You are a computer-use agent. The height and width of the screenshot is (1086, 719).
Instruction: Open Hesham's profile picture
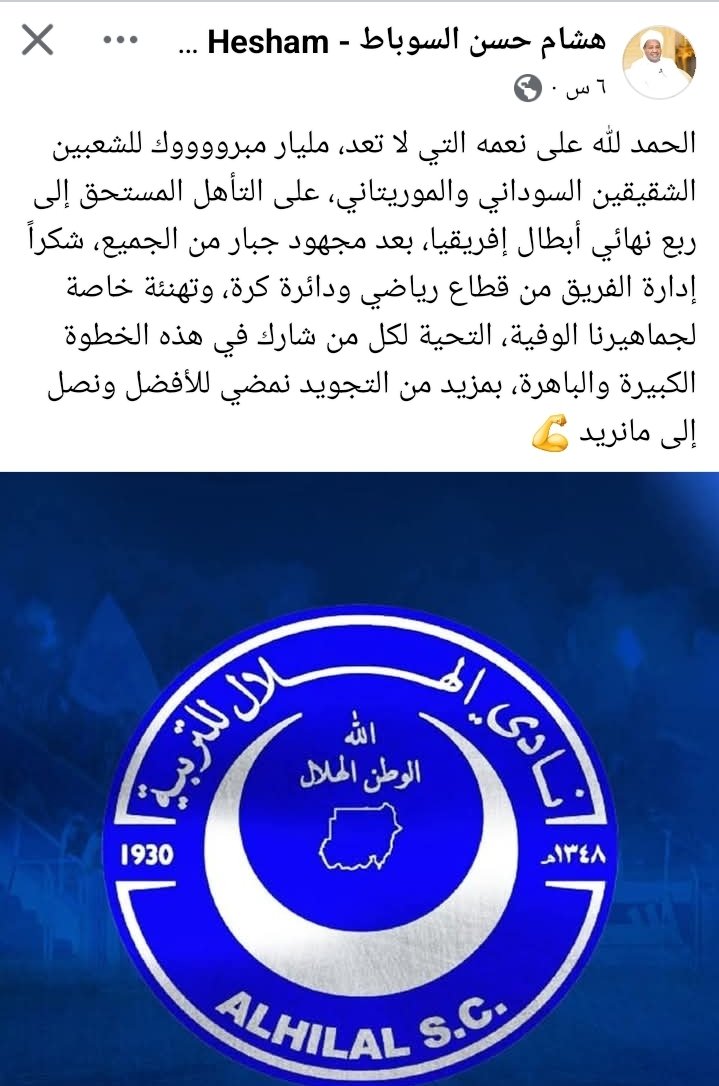pos(660,58)
